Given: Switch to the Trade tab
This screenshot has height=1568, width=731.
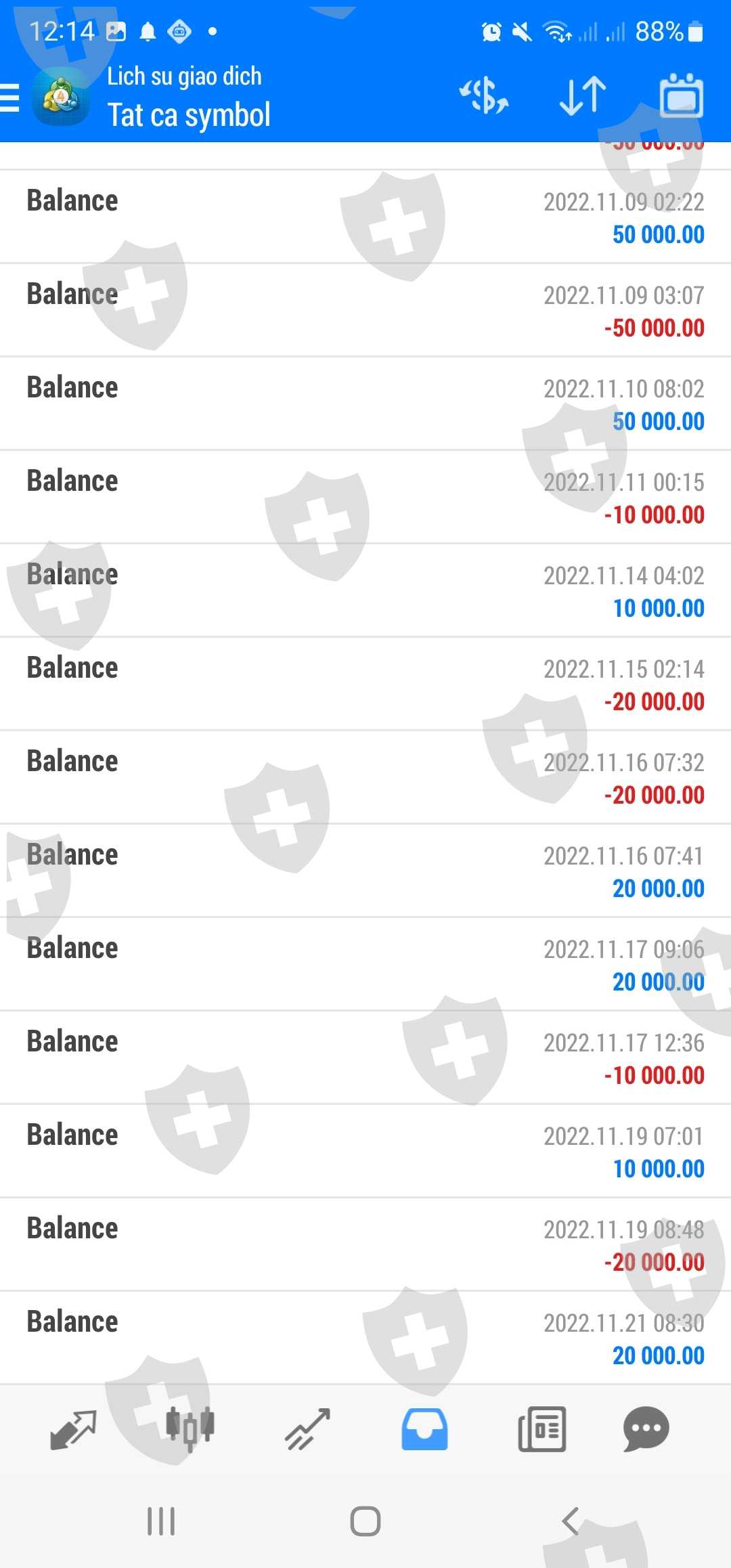Looking at the screenshot, I should pos(307,1429).
